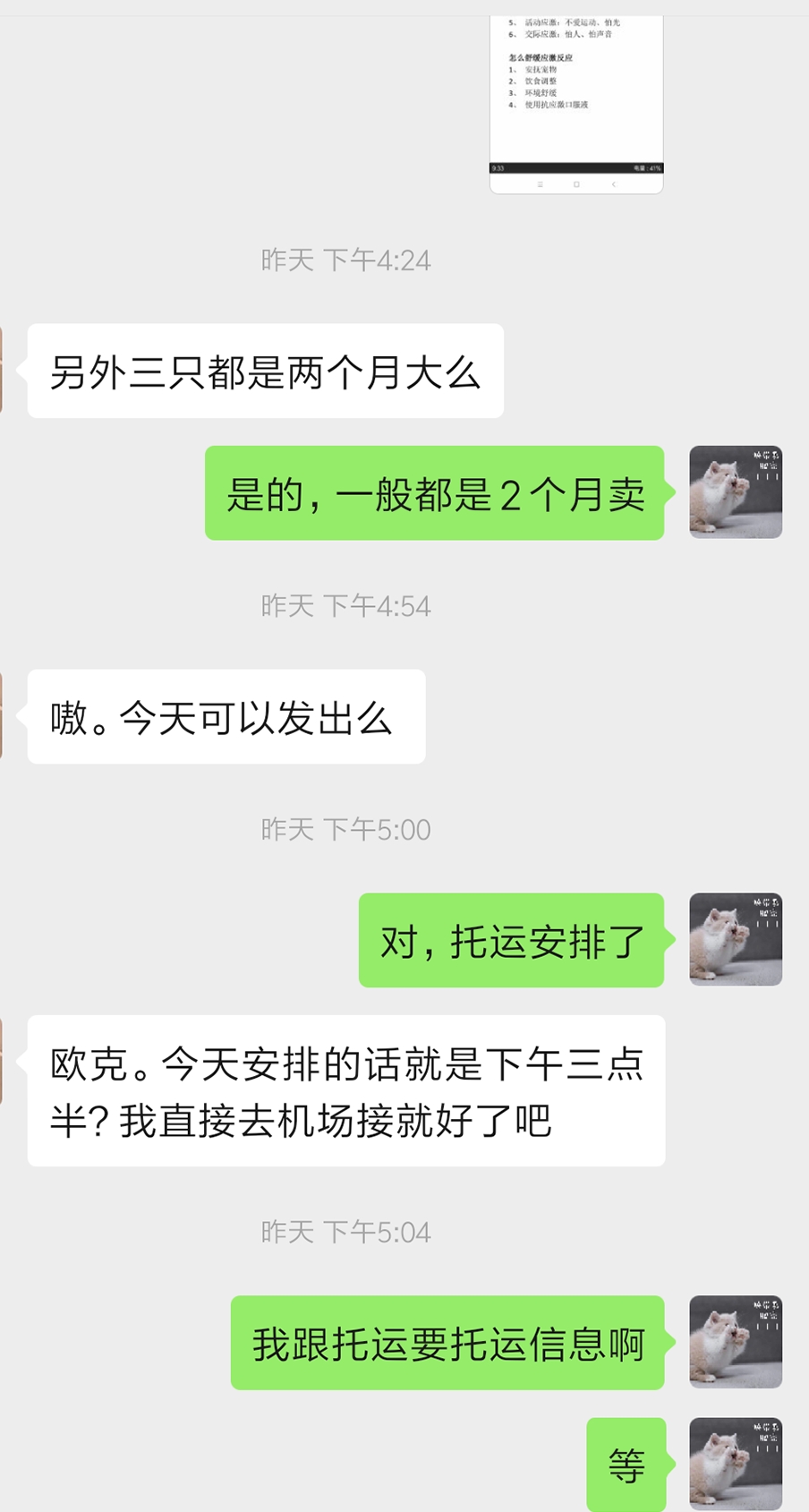The image size is (809, 1512).
Task: Tap the recent-apps icon in the shared screenshot
Action: (539, 184)
